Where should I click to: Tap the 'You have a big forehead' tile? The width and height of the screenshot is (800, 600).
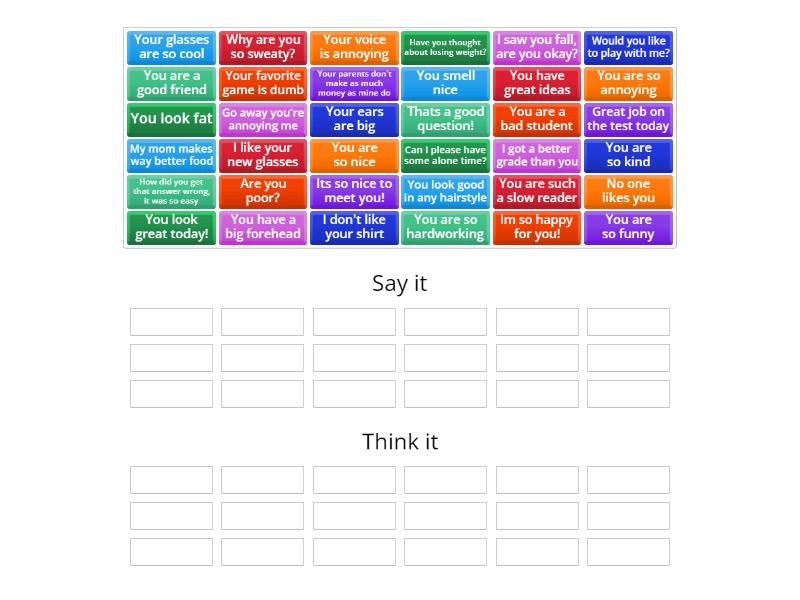[262, 227]
